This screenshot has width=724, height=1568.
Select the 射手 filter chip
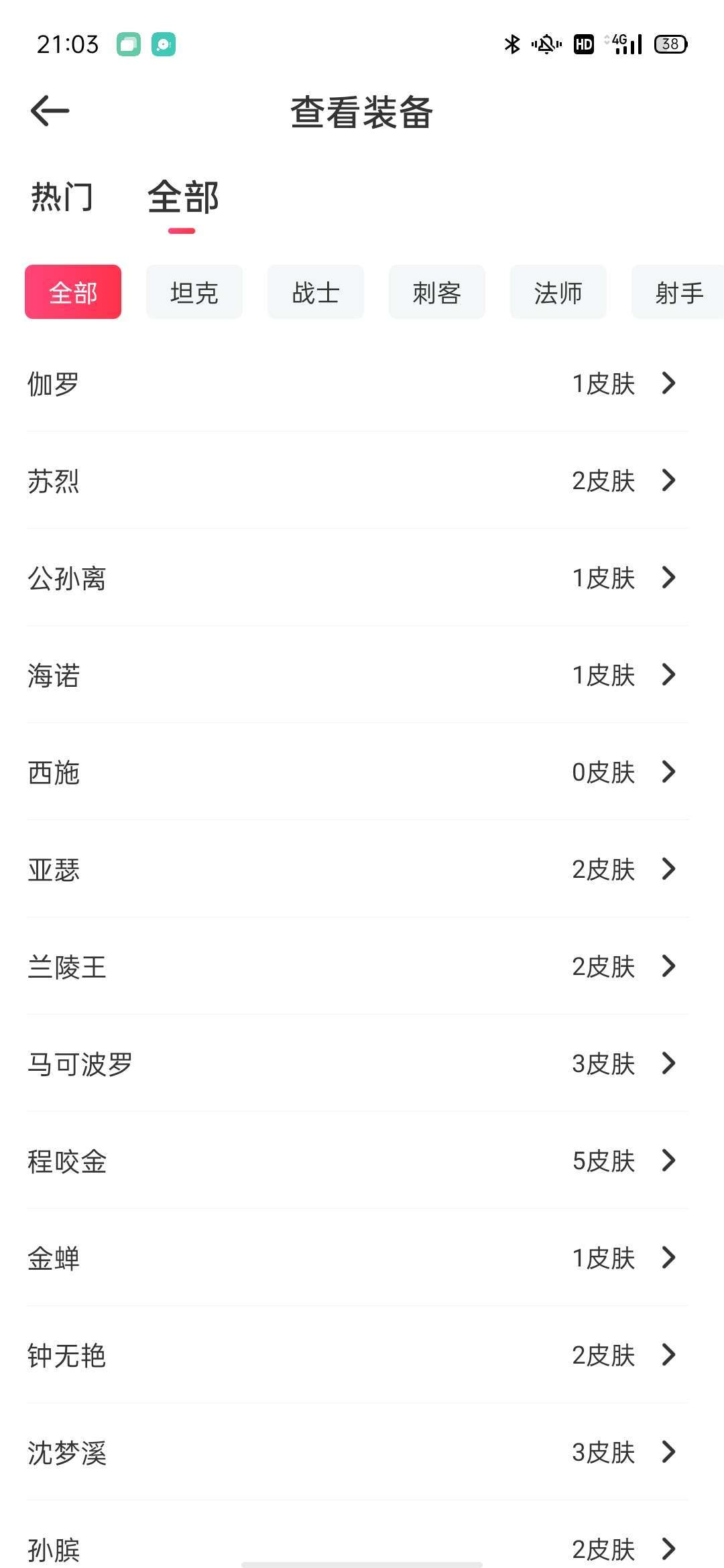(x=678, y=293)
